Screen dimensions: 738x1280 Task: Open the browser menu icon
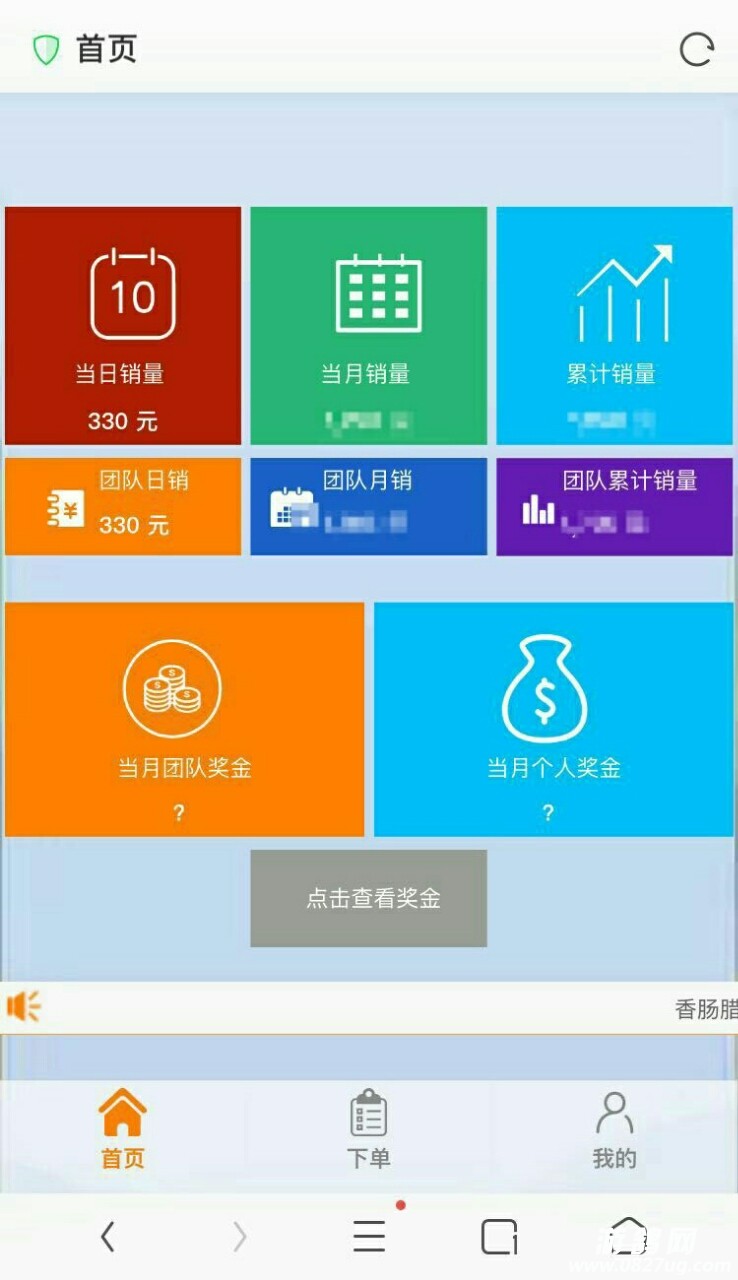pos(369,1237)
